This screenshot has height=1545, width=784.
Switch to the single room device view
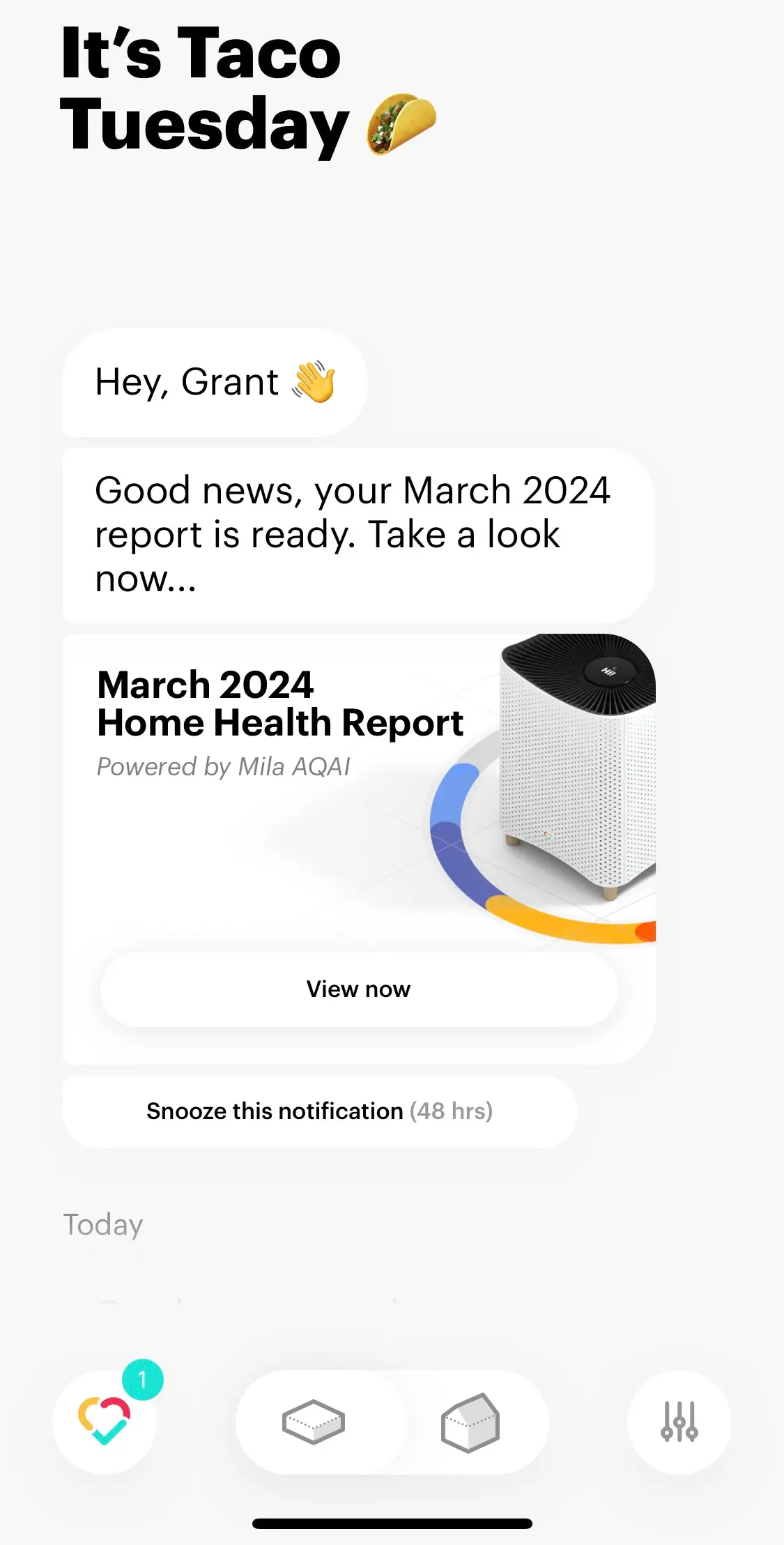[x=314, y=1422]
